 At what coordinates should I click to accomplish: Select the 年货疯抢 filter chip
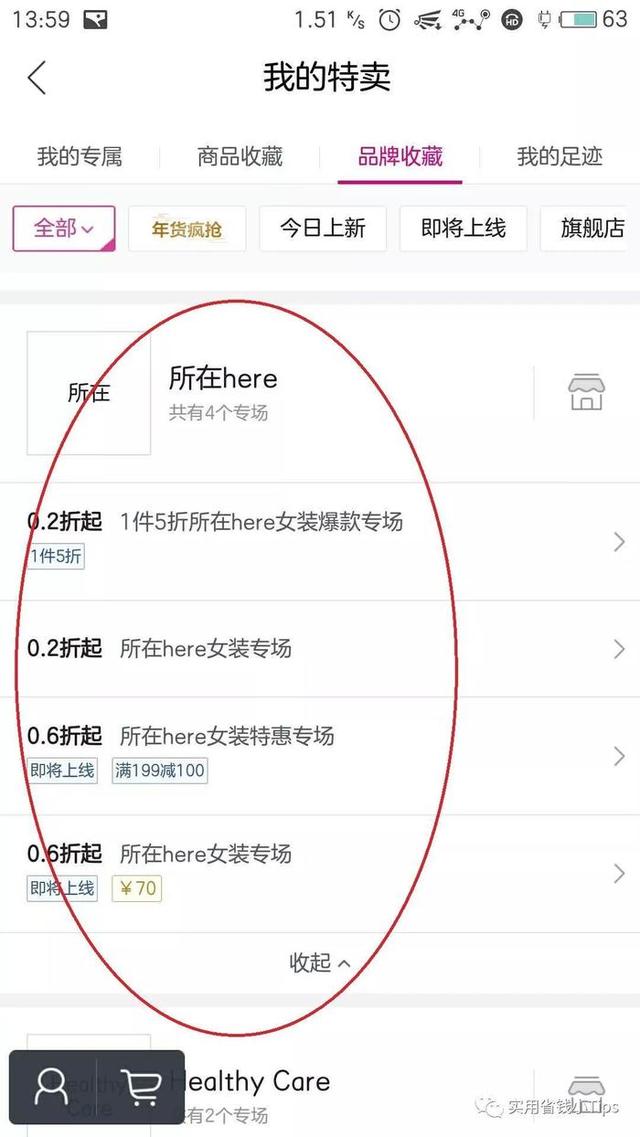tap(187, 228)
